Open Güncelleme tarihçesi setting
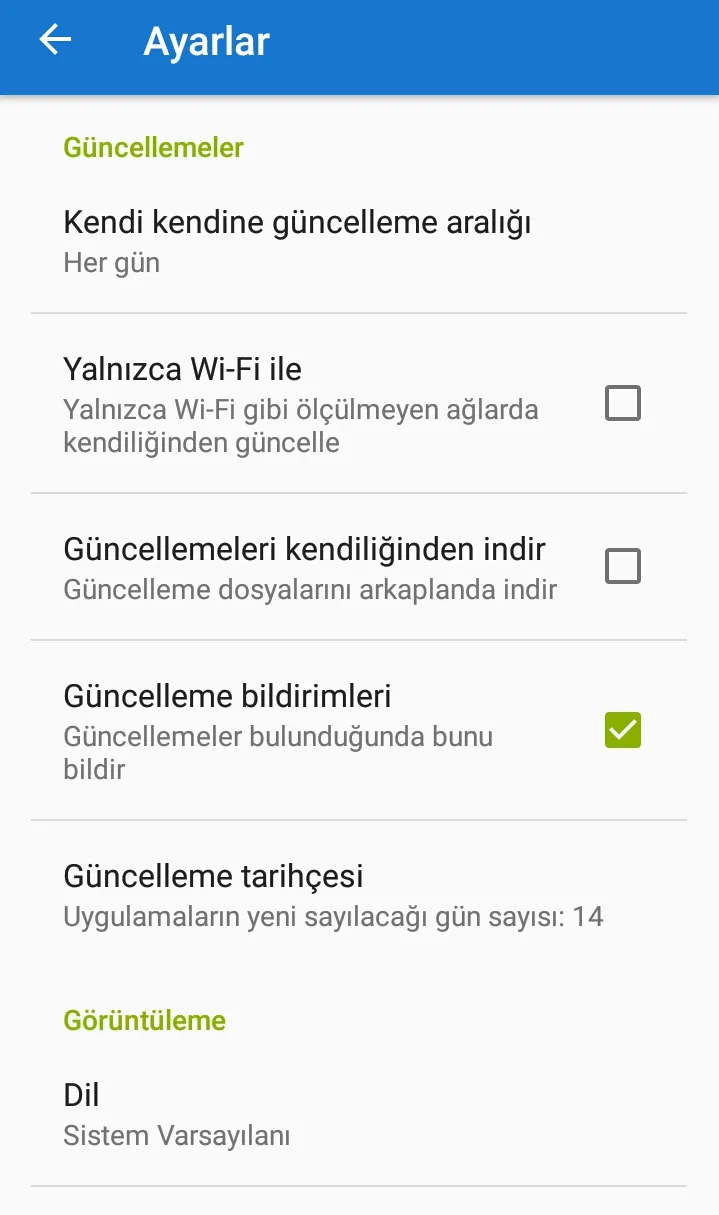719x1215 pixels. click(332, 895)
